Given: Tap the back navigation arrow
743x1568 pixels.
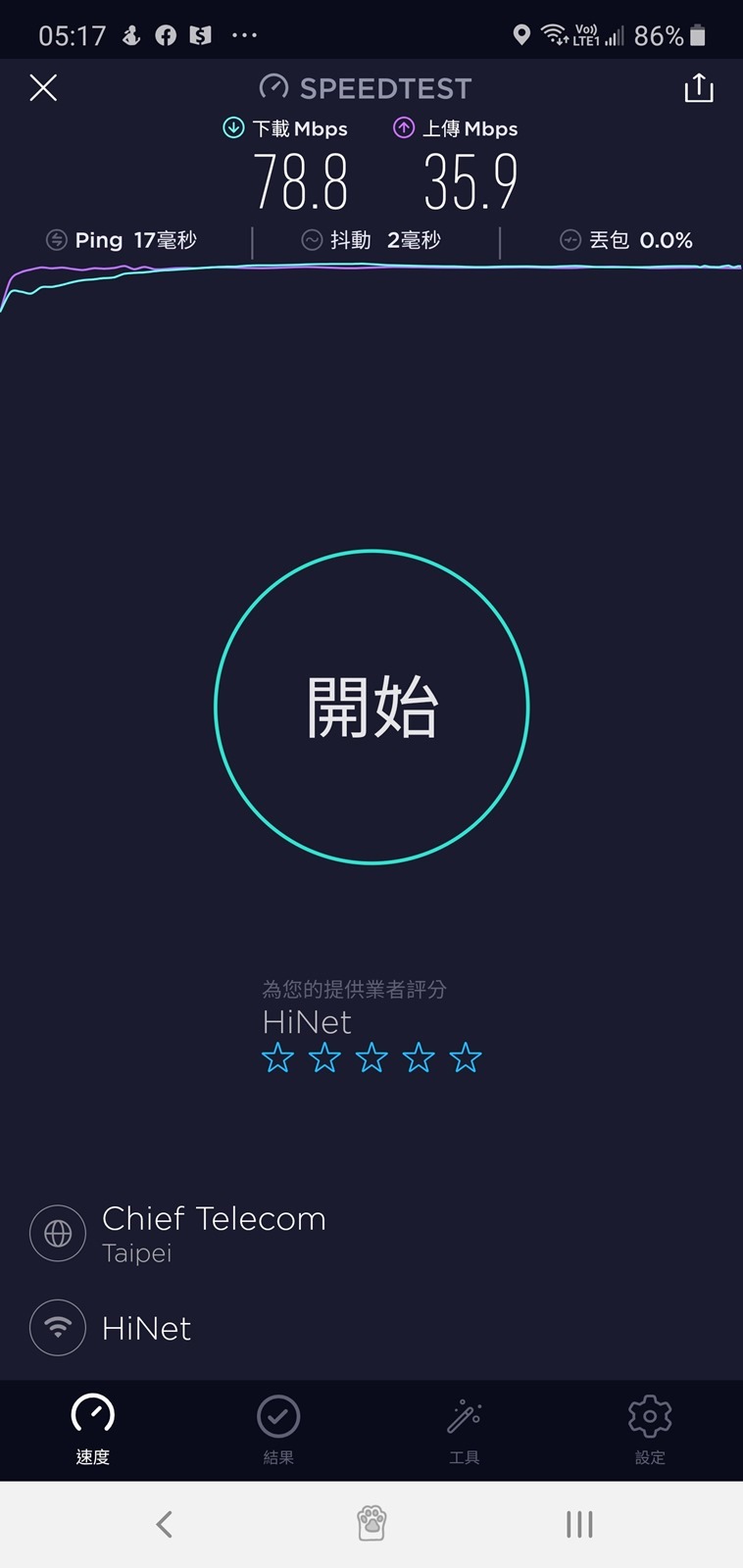Looking at the screenshot, I should pos(164,1523).
